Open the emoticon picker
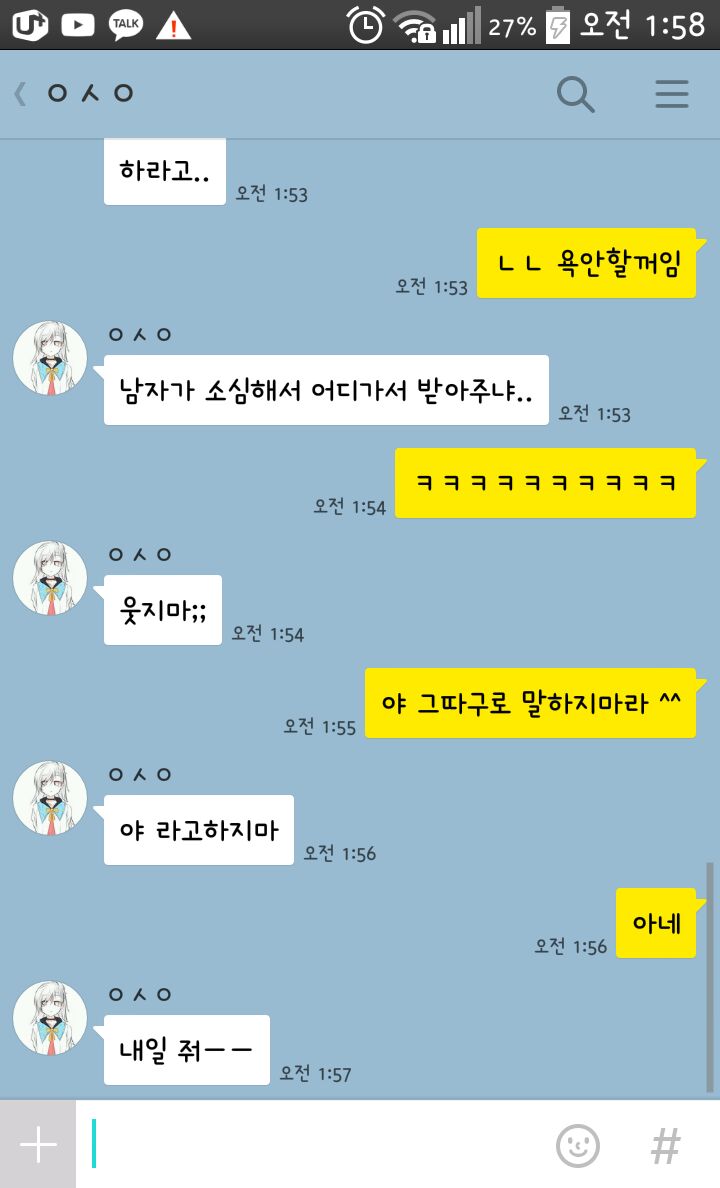Image resolution: width=720 pixels, height=1188 pixels. click(578, 1145)
